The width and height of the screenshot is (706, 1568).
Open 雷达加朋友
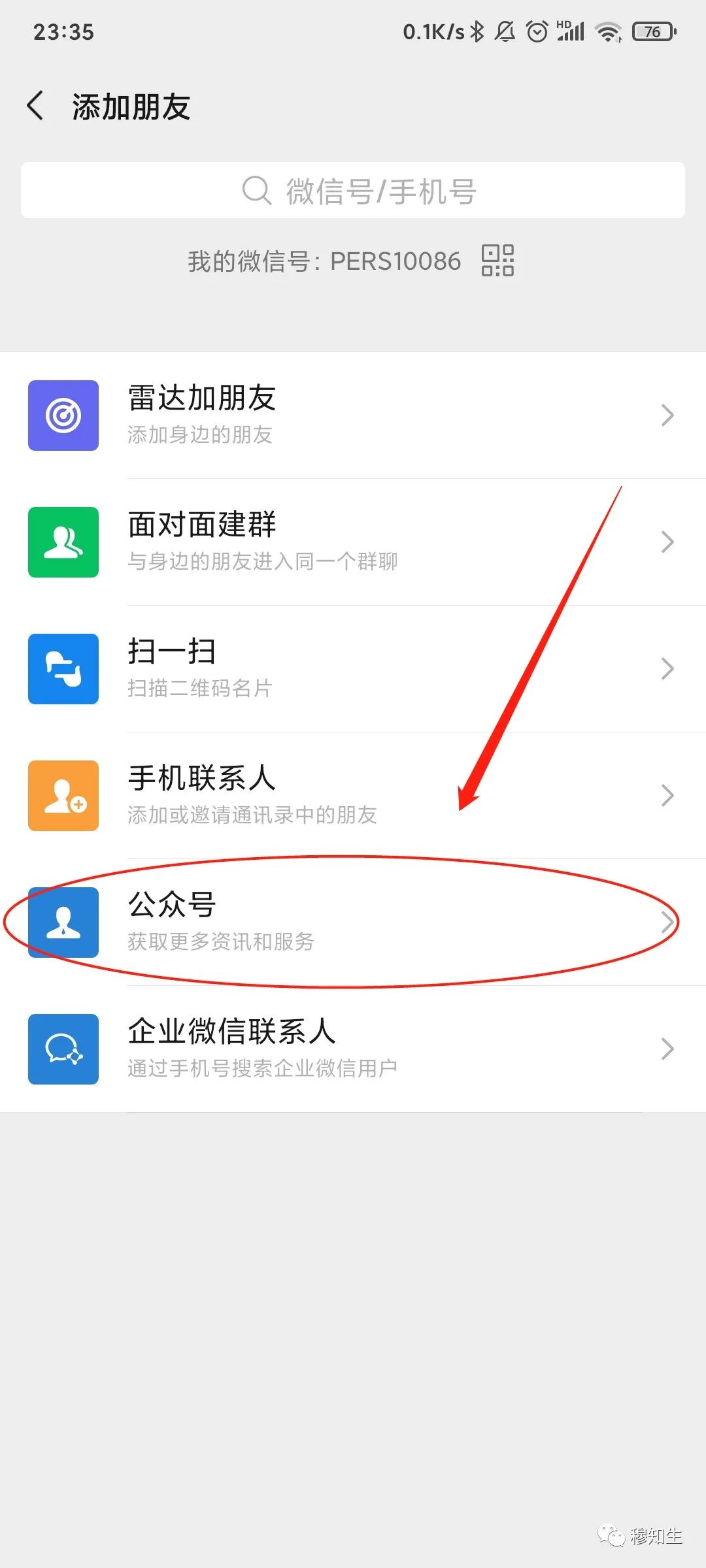tap(353, 416)
